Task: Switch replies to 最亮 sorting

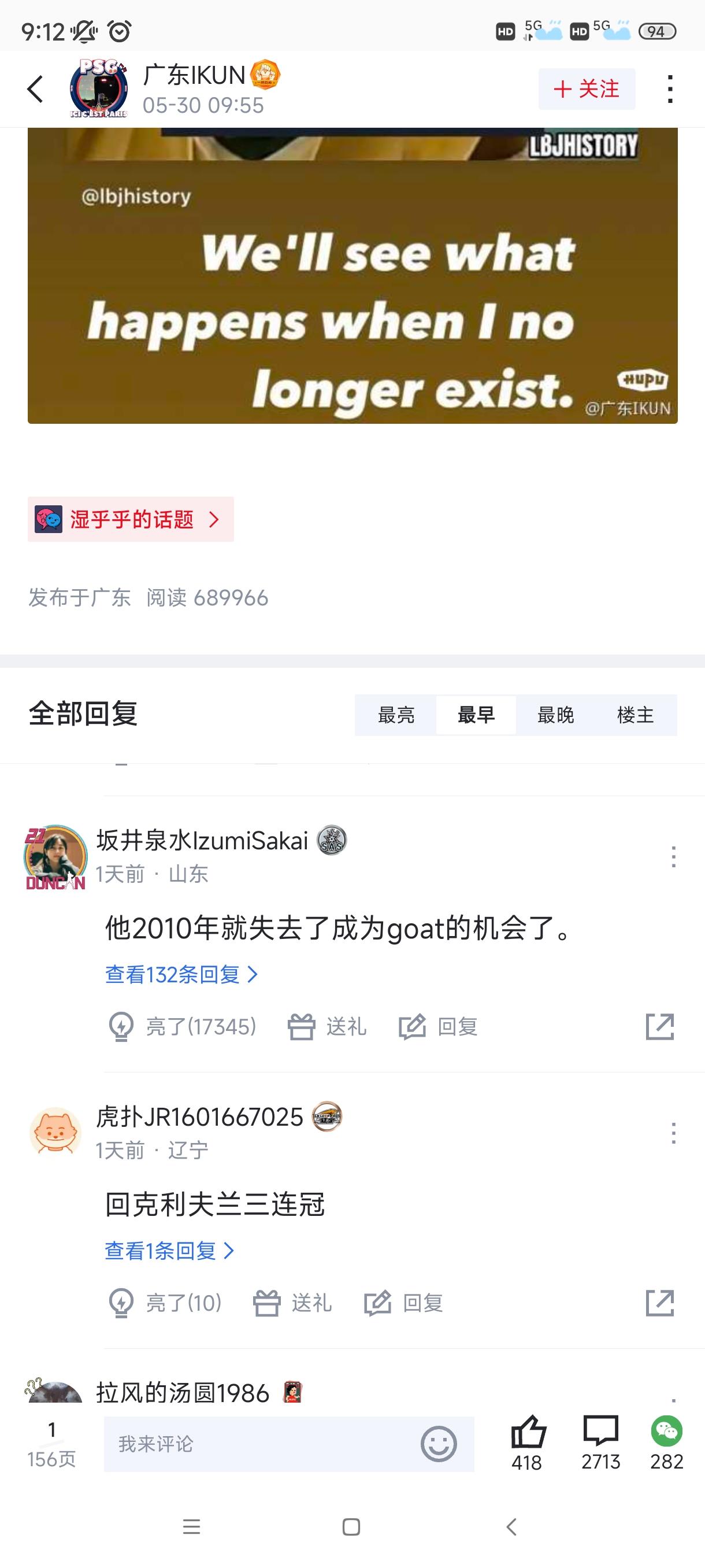Action: tap(396, 715)
